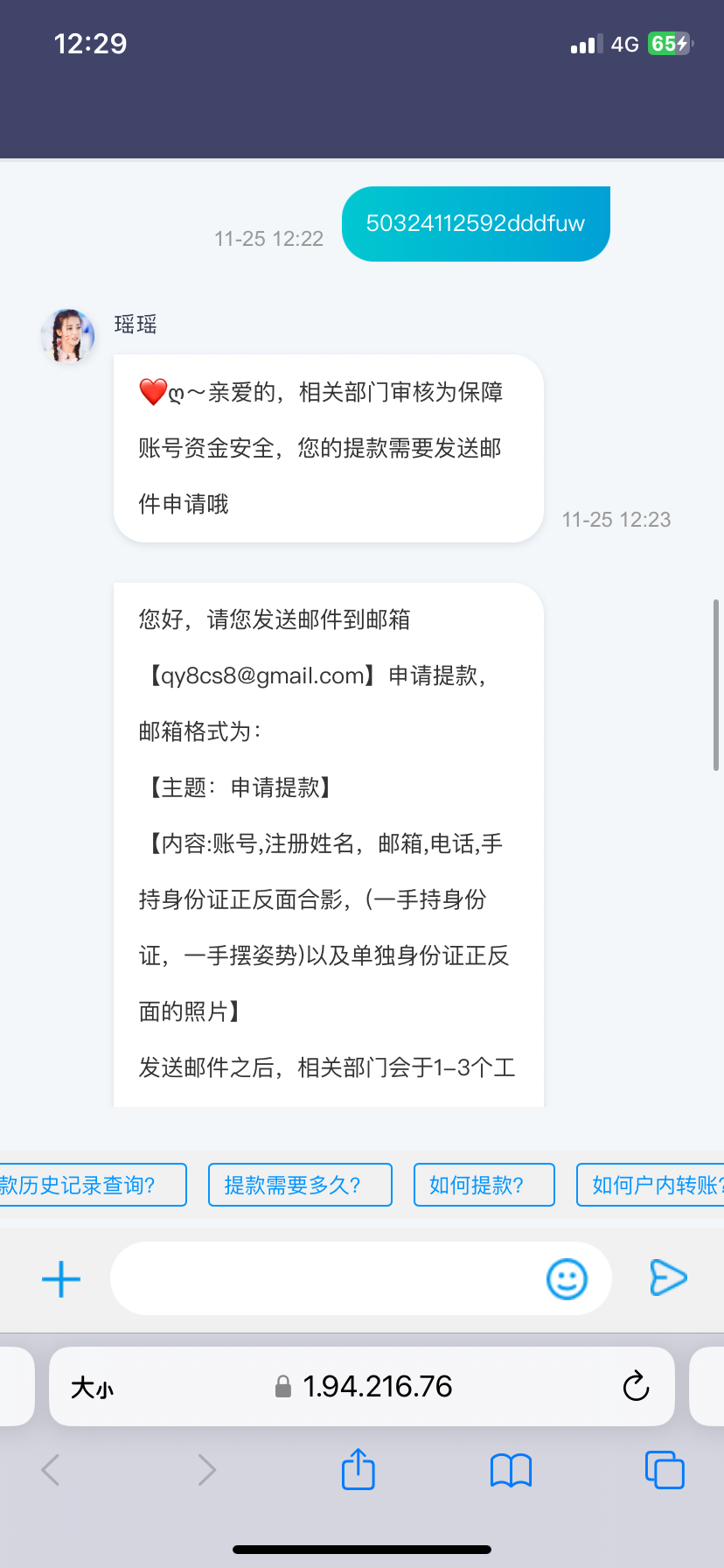
Task: Tap the address bar showing 1.94.216.76
Action: pos(376,1387)
